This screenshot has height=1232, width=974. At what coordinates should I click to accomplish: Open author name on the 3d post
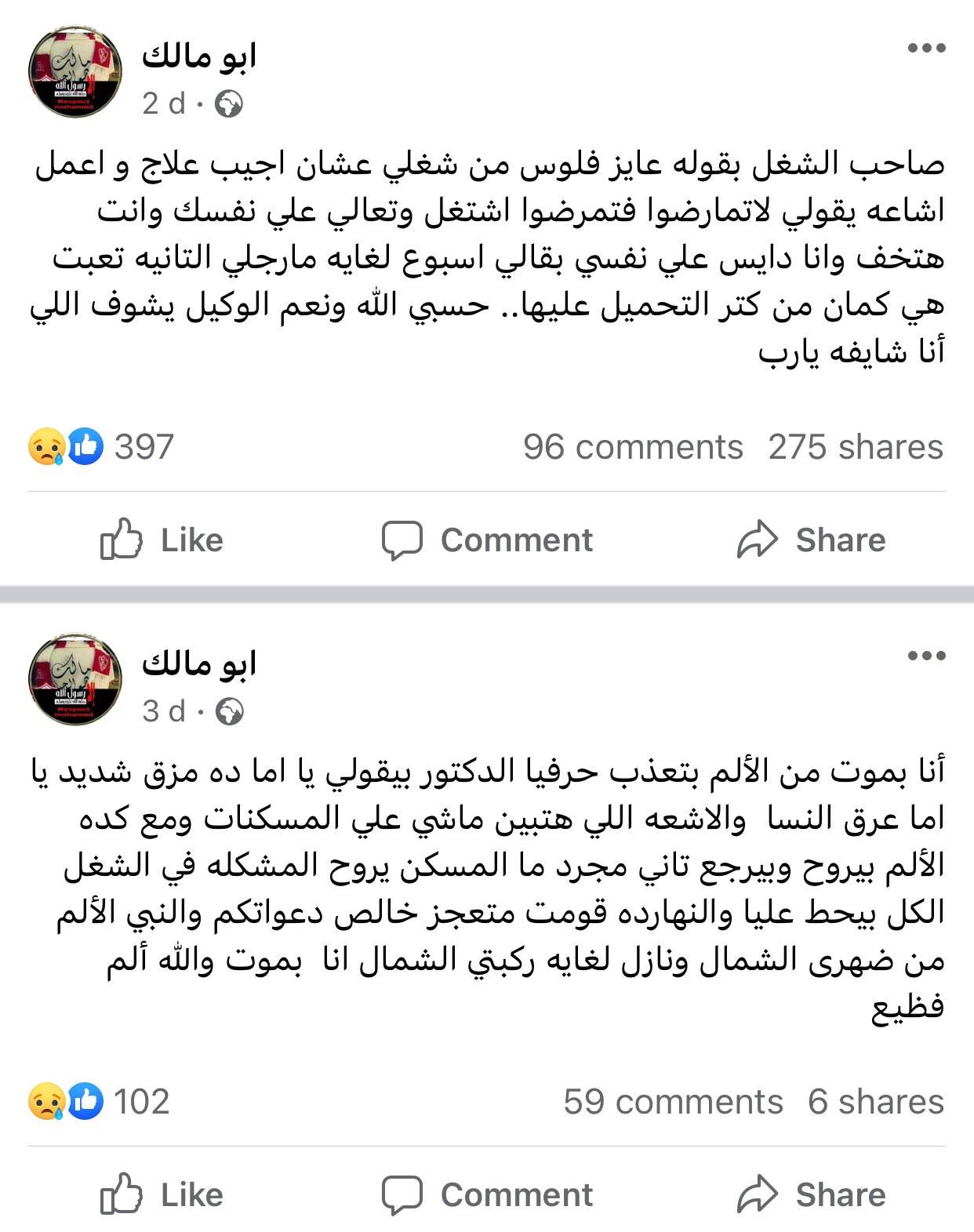[199, 664]
